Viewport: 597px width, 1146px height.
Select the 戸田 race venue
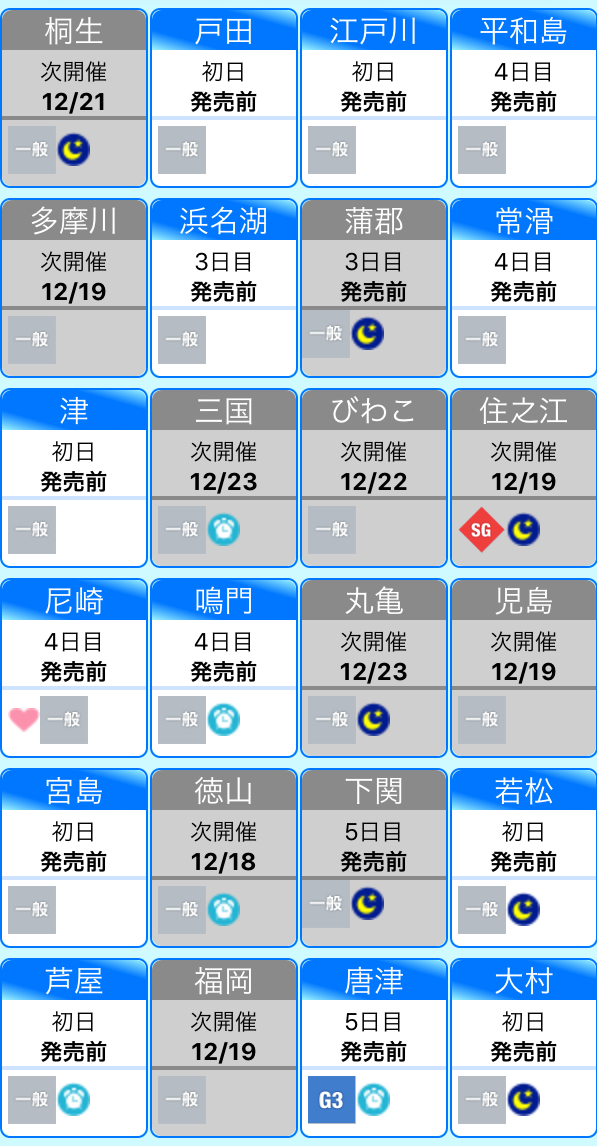pyautogui.click(x=224, y=98)
